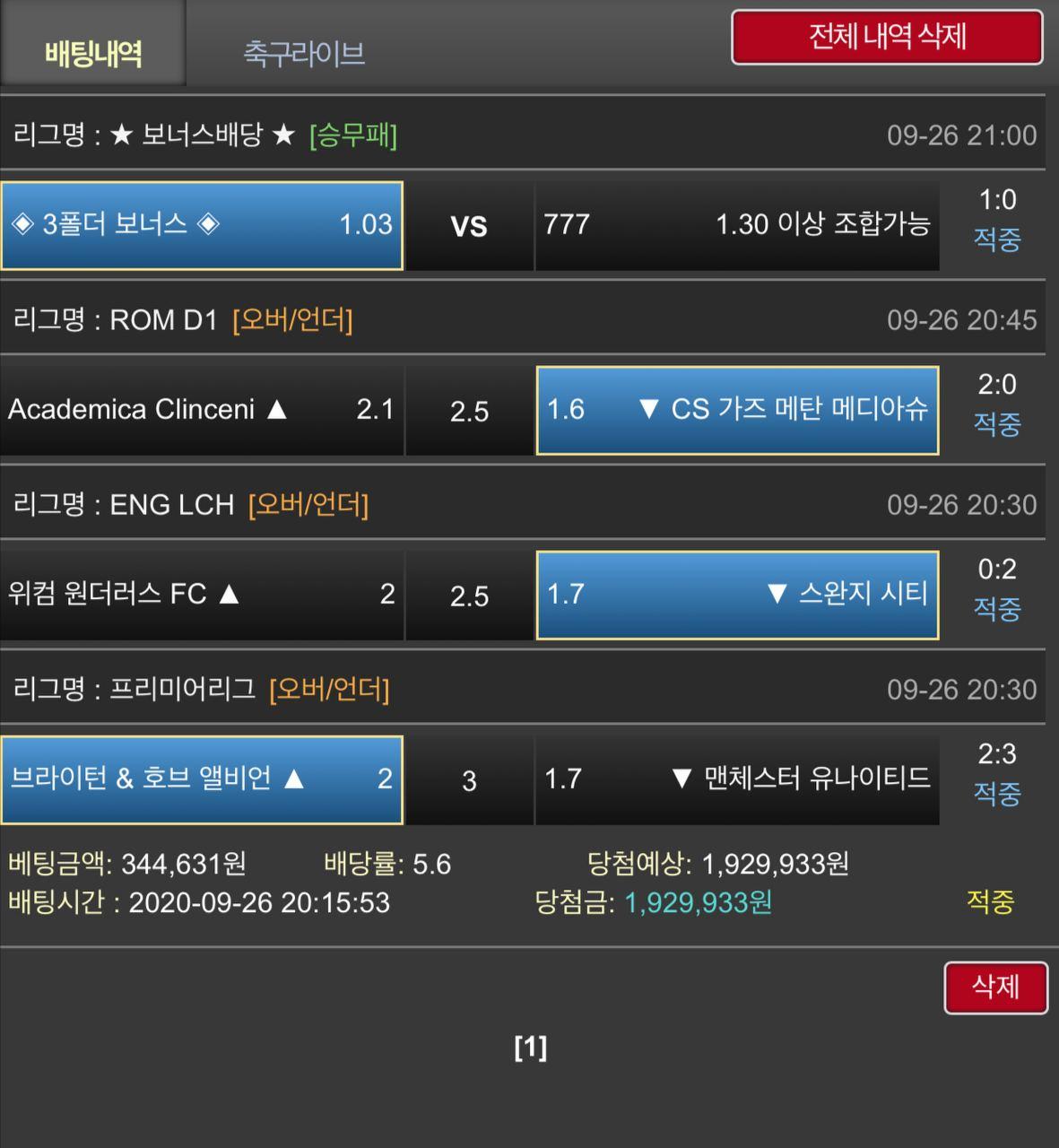
Task: Open page [1] of betting history
Action: tap(530, 1047)
